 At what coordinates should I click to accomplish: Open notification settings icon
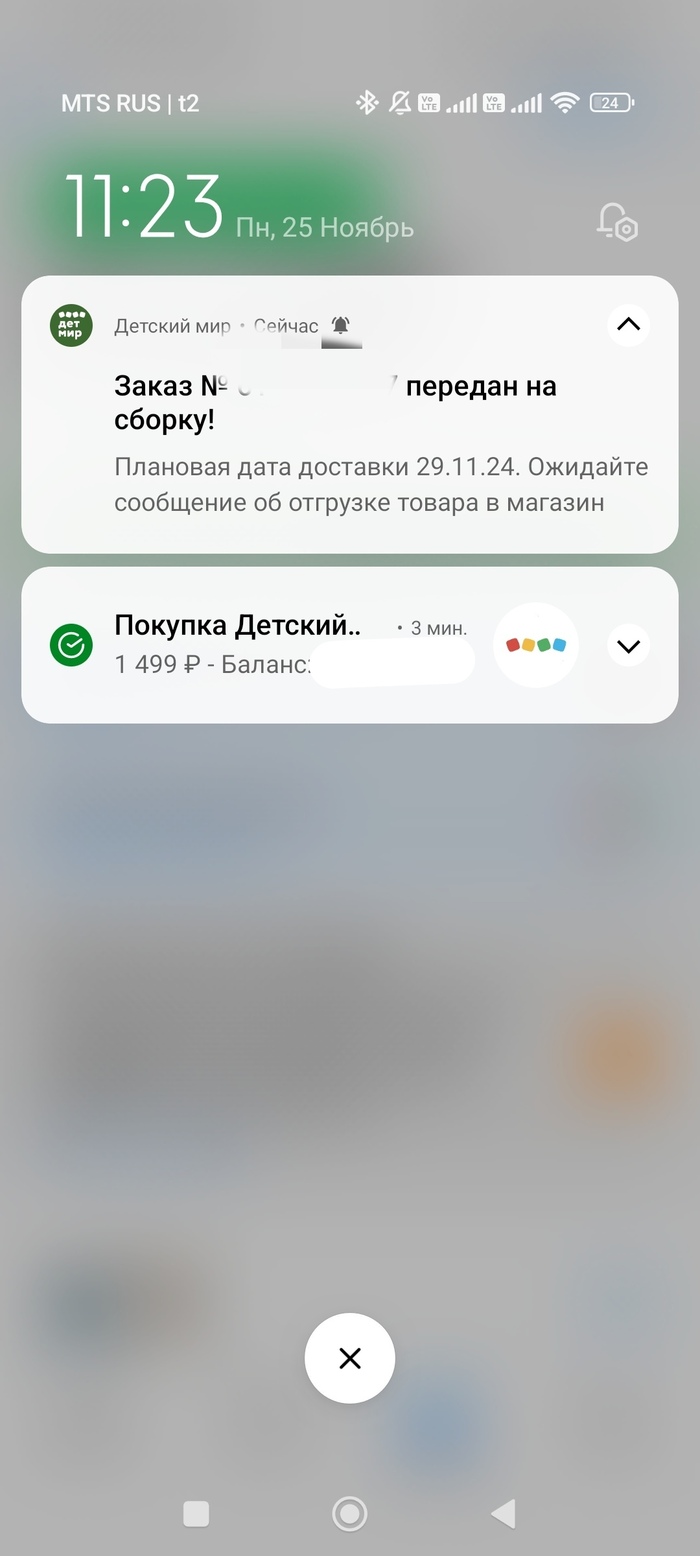point(617,223)
